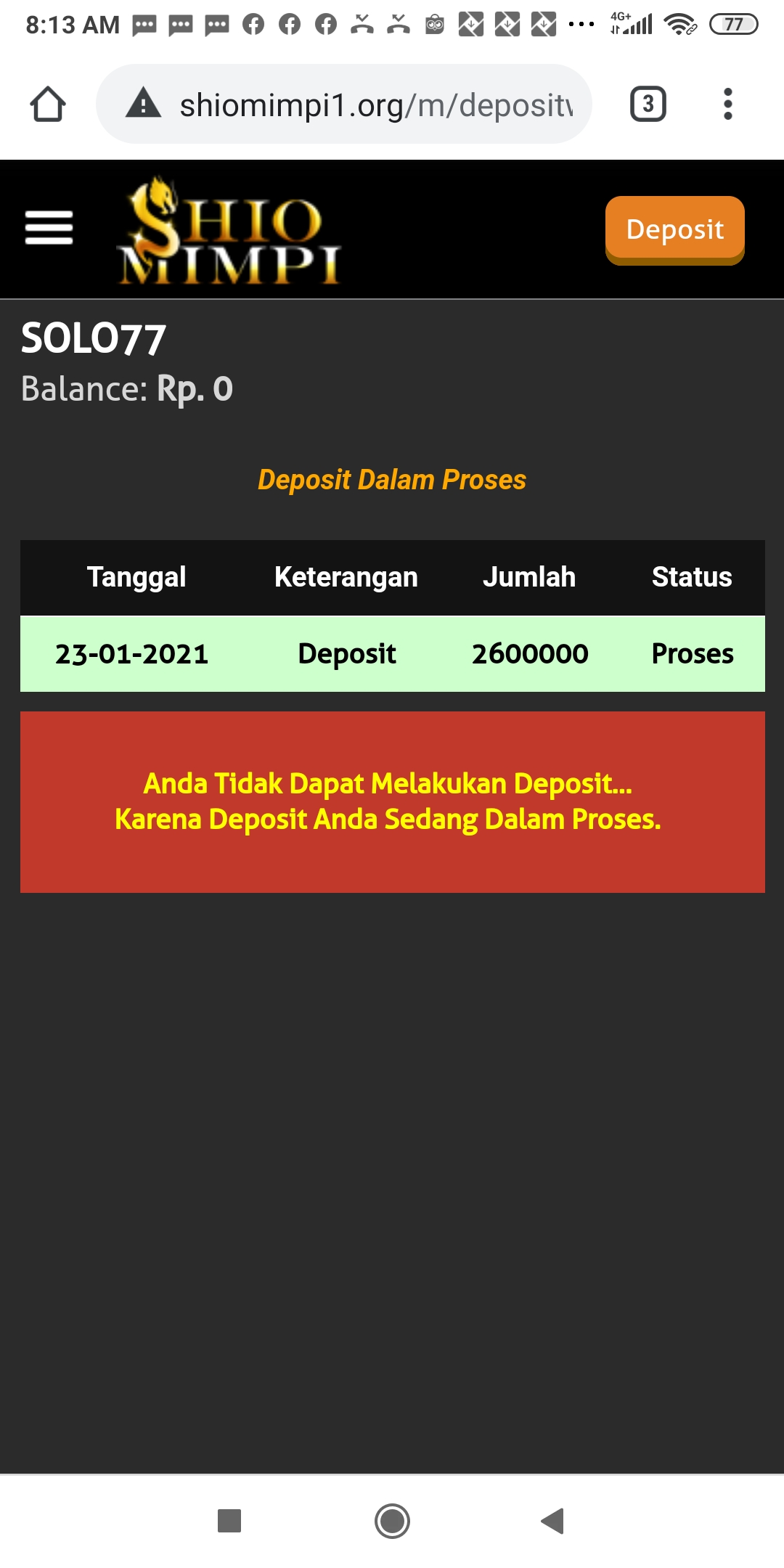Go back using the system back button

point(553,1520)
